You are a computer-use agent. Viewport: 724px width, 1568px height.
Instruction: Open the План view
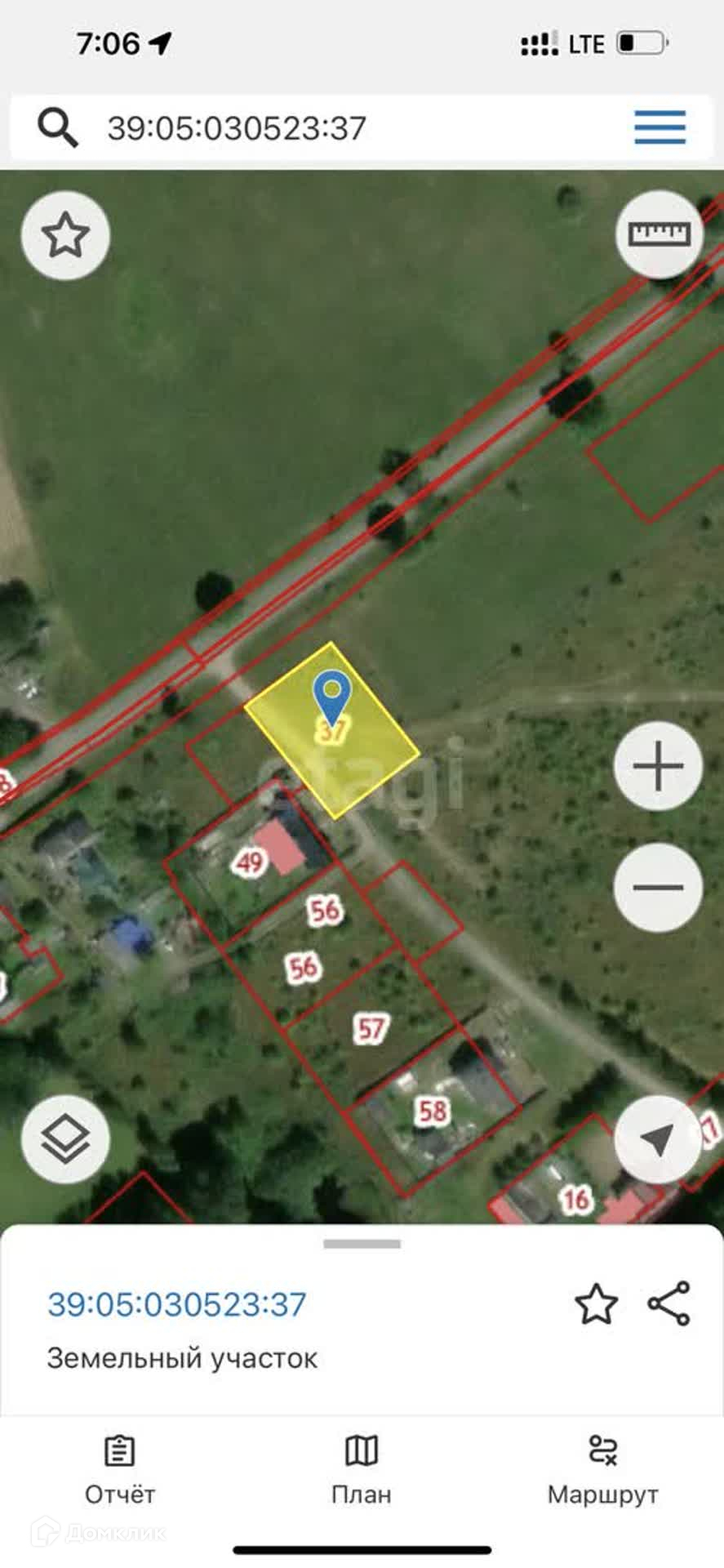[362, 1470]
